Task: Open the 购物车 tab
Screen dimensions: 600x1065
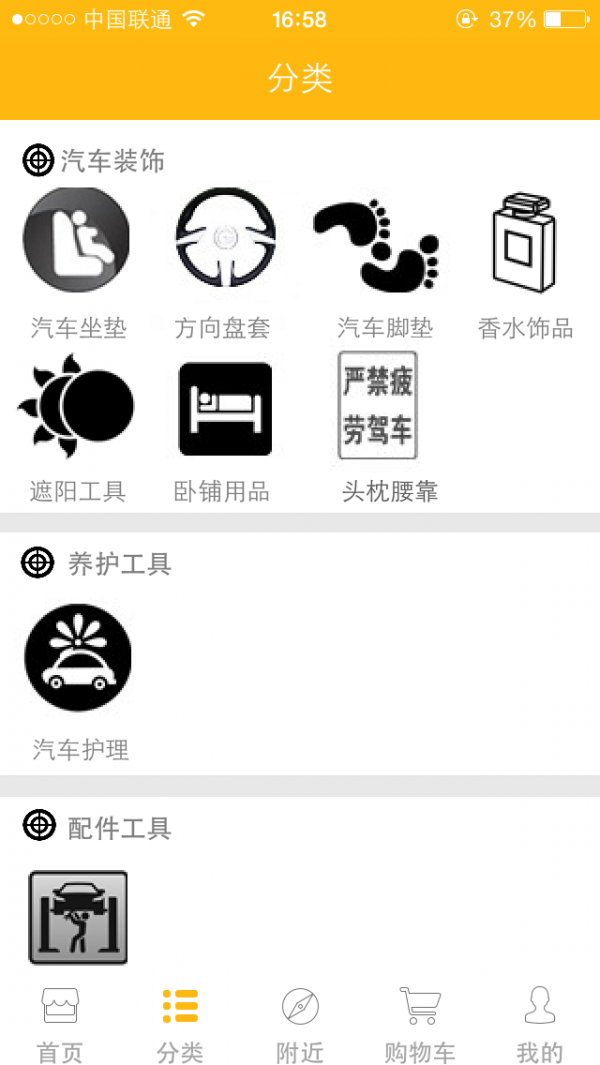Action: [x=420, y=1024]
